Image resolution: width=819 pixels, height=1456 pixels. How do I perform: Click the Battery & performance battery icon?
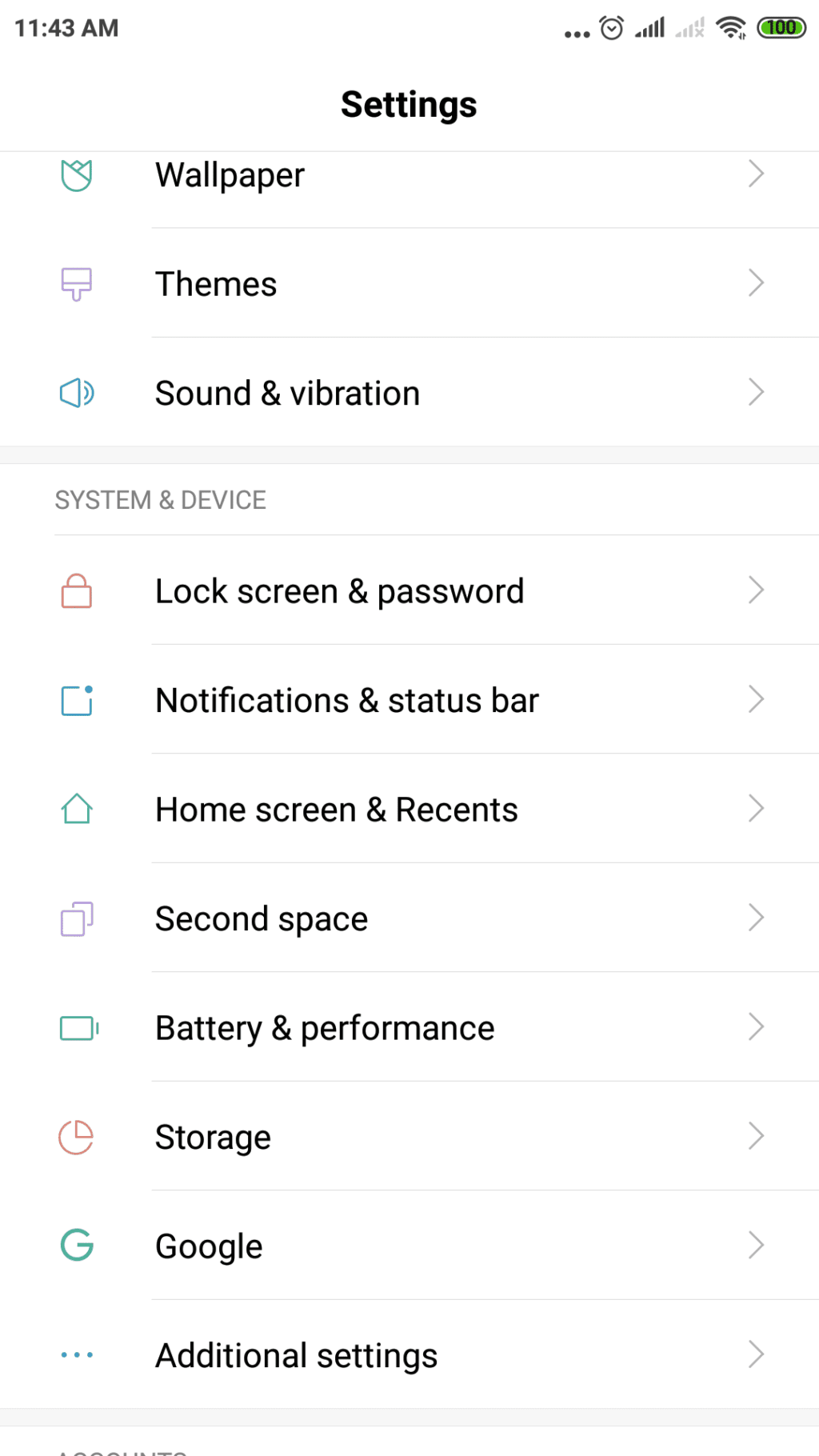pos(76,1028)
